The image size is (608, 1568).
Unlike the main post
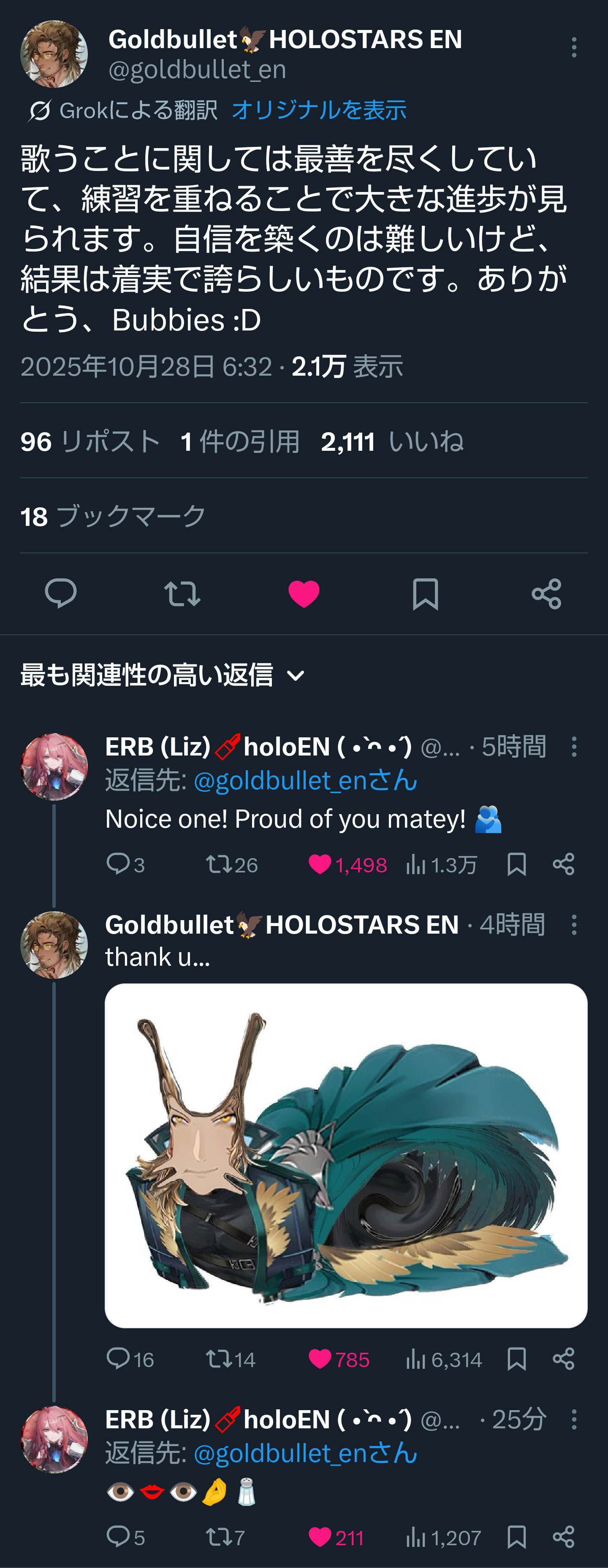(304, 593)
